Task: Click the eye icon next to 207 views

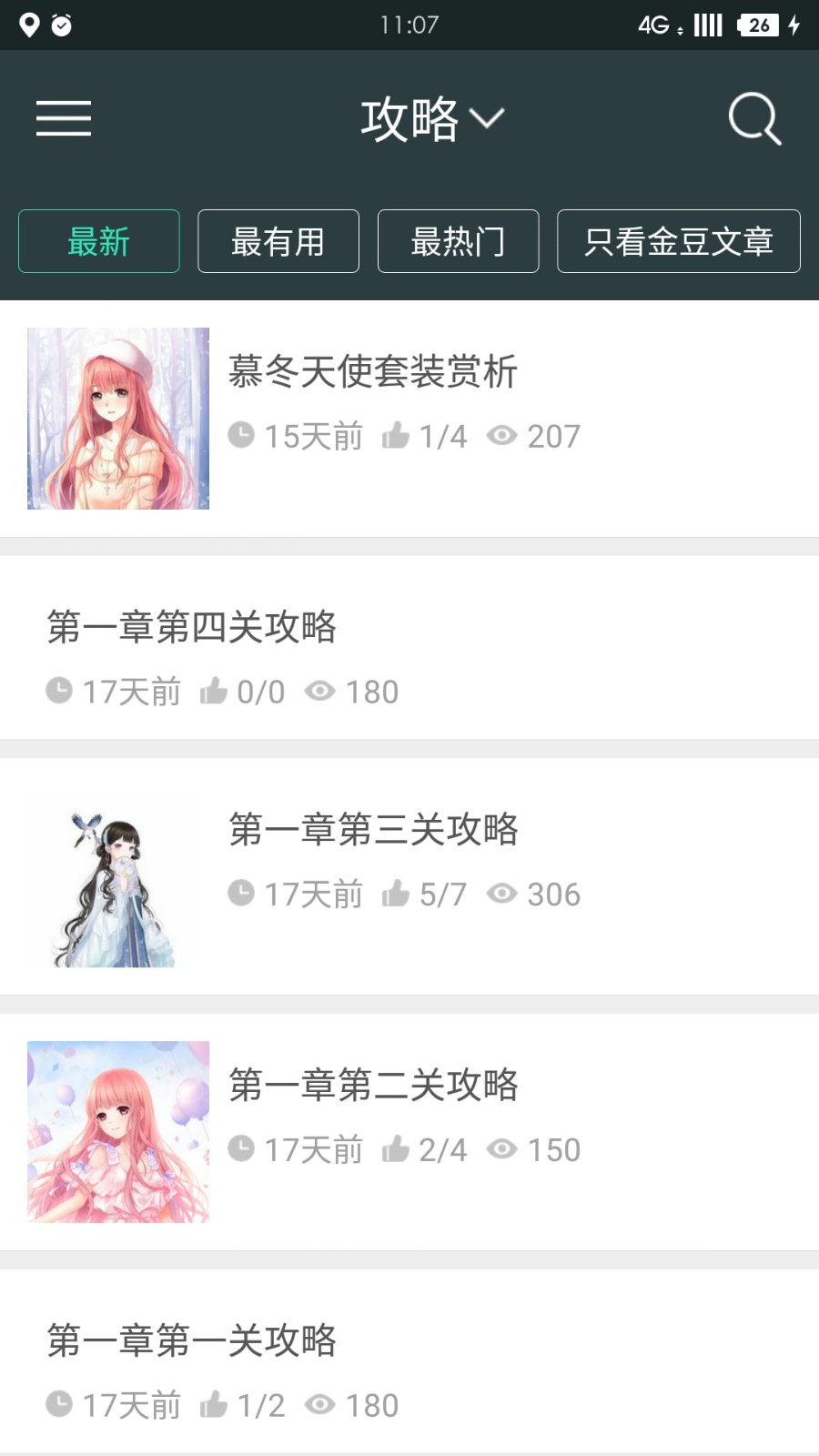Action: coord(503,436)
